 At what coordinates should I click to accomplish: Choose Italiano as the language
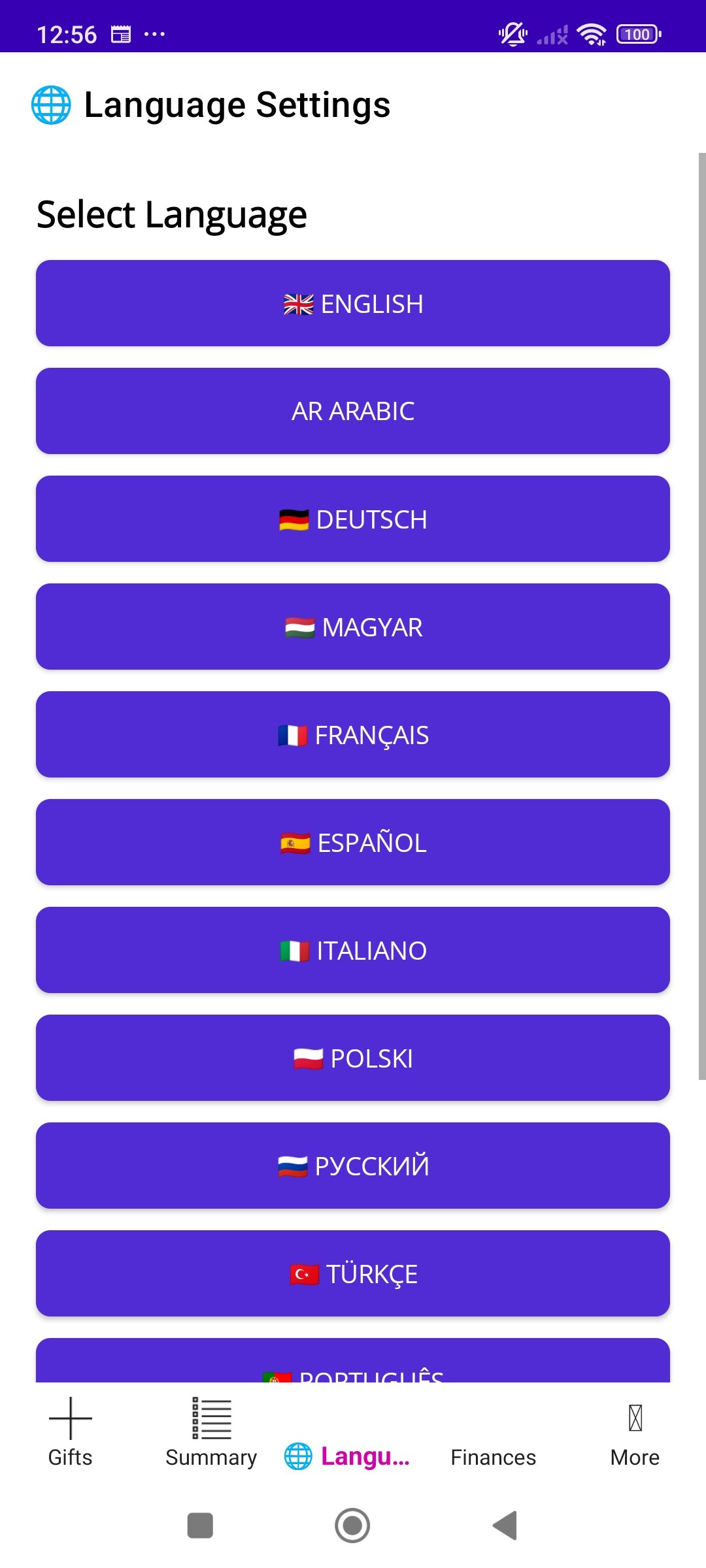tap(353, 951)
